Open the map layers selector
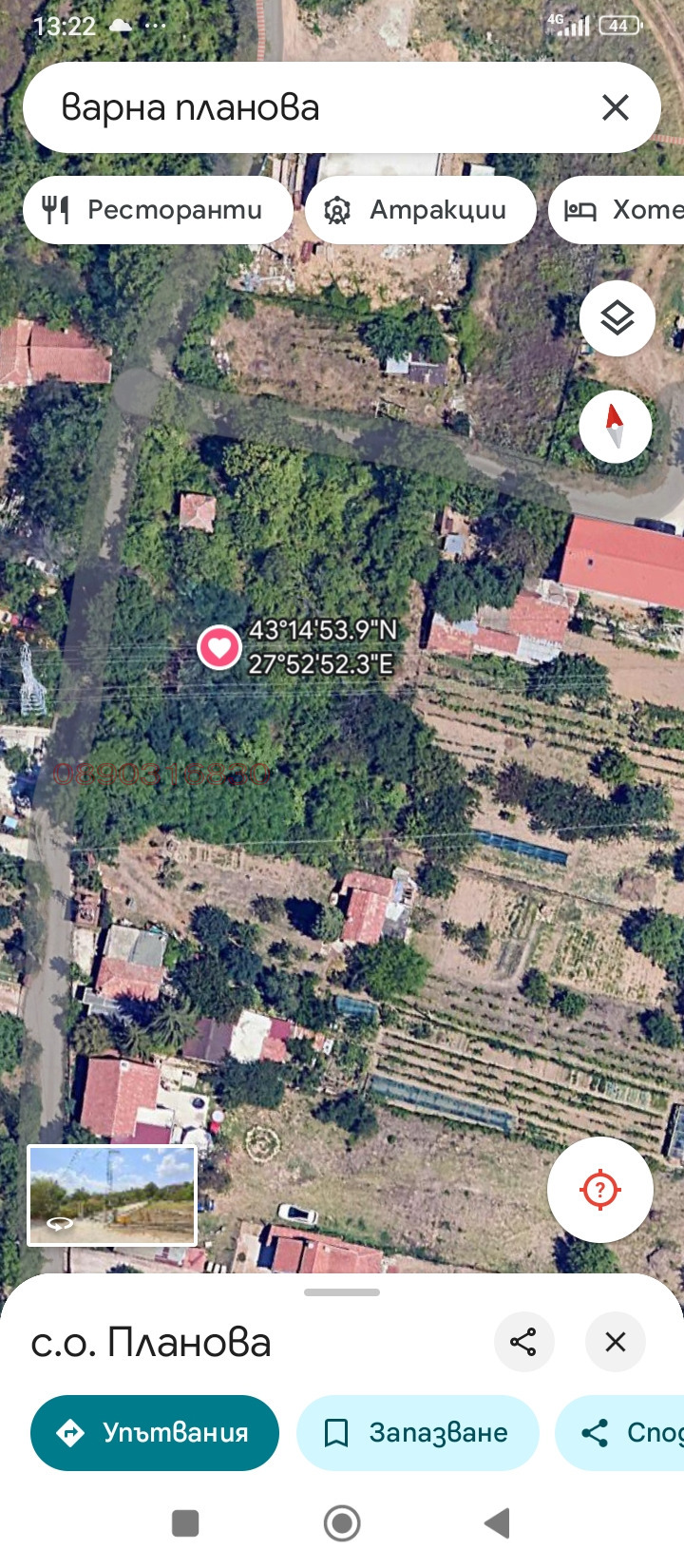Image resolution: width=684 pixels, height=1568 pixels. tap(617, 318)
